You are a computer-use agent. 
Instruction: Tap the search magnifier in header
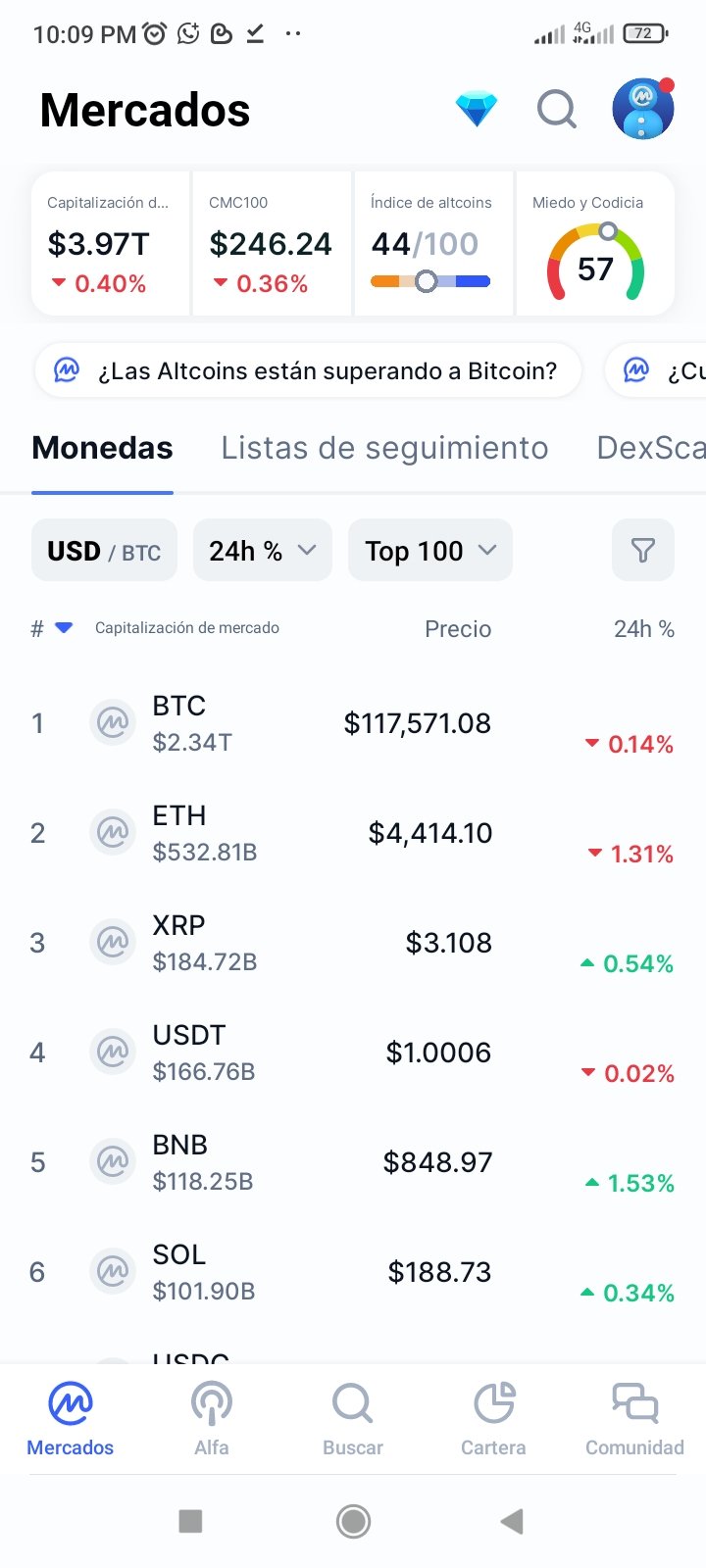(557, 109)
